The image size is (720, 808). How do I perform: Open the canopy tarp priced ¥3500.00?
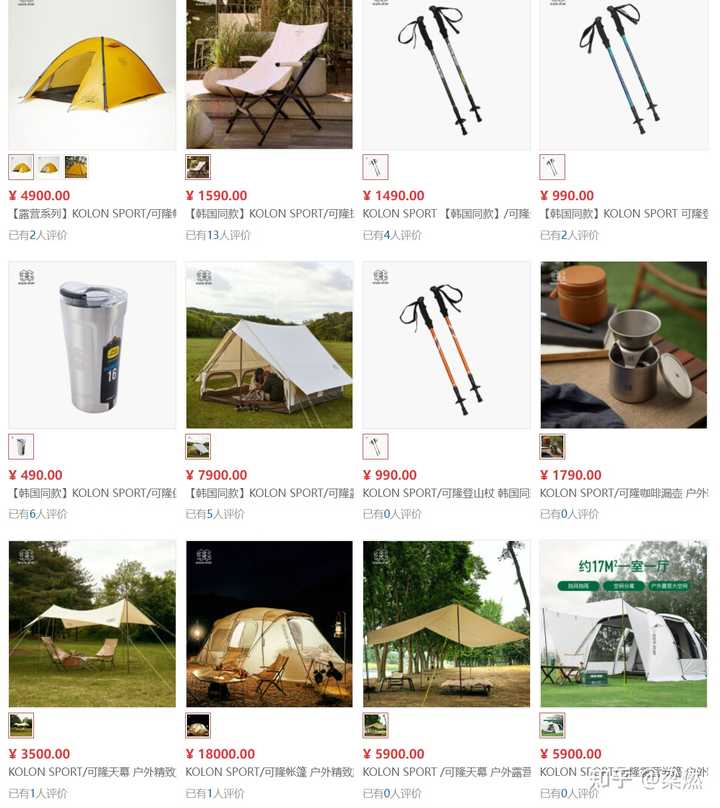tap(92, 624)
